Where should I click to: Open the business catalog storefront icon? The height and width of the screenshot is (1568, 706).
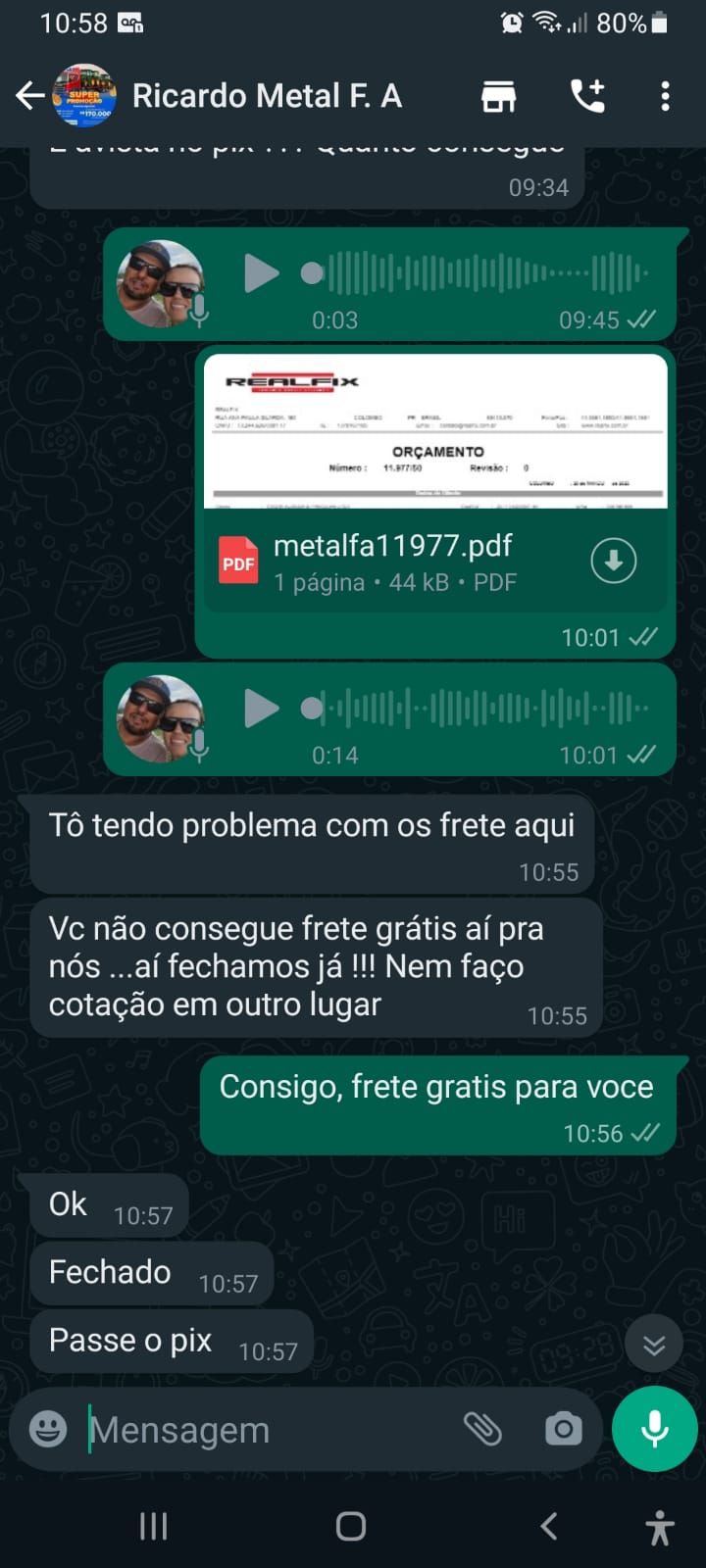point(498,96)
